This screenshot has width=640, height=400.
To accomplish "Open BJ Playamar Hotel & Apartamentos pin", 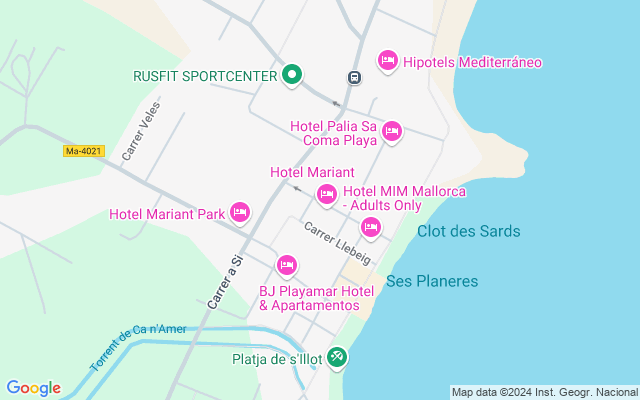I will (x=287, y=266).
